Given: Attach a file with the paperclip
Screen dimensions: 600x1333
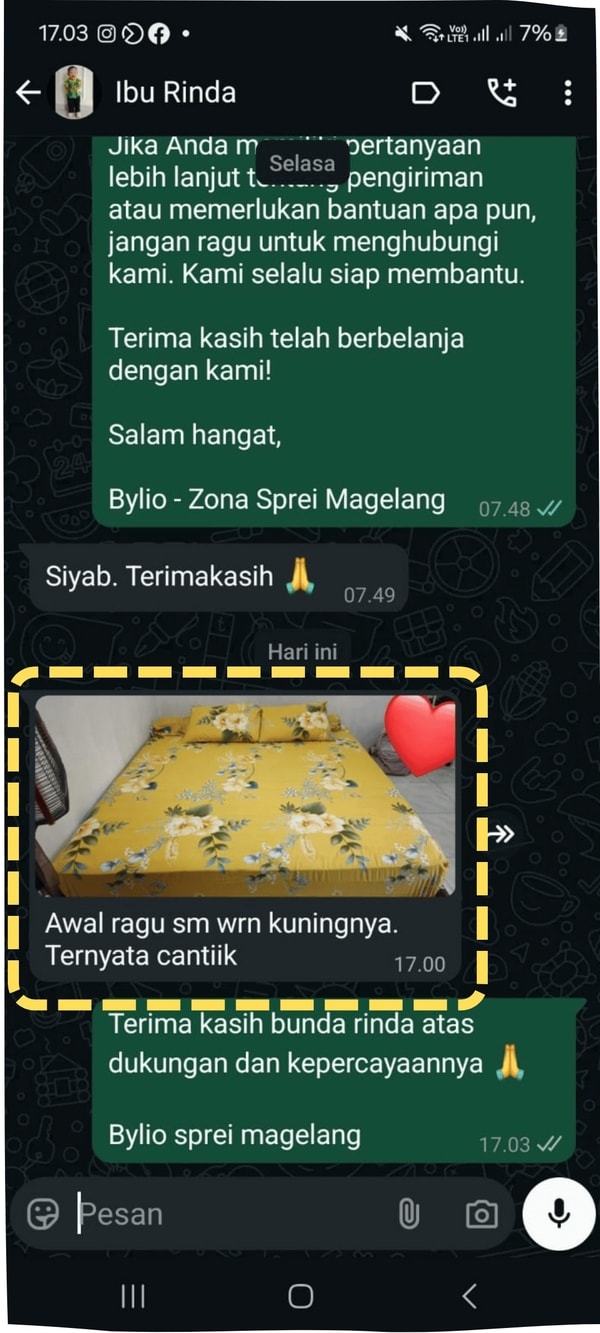Looking at the screenshot, I should [408, 1214].
